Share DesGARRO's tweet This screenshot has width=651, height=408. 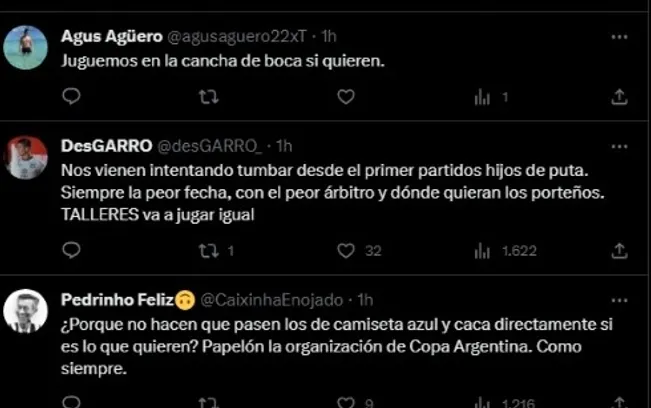[619, 250]
